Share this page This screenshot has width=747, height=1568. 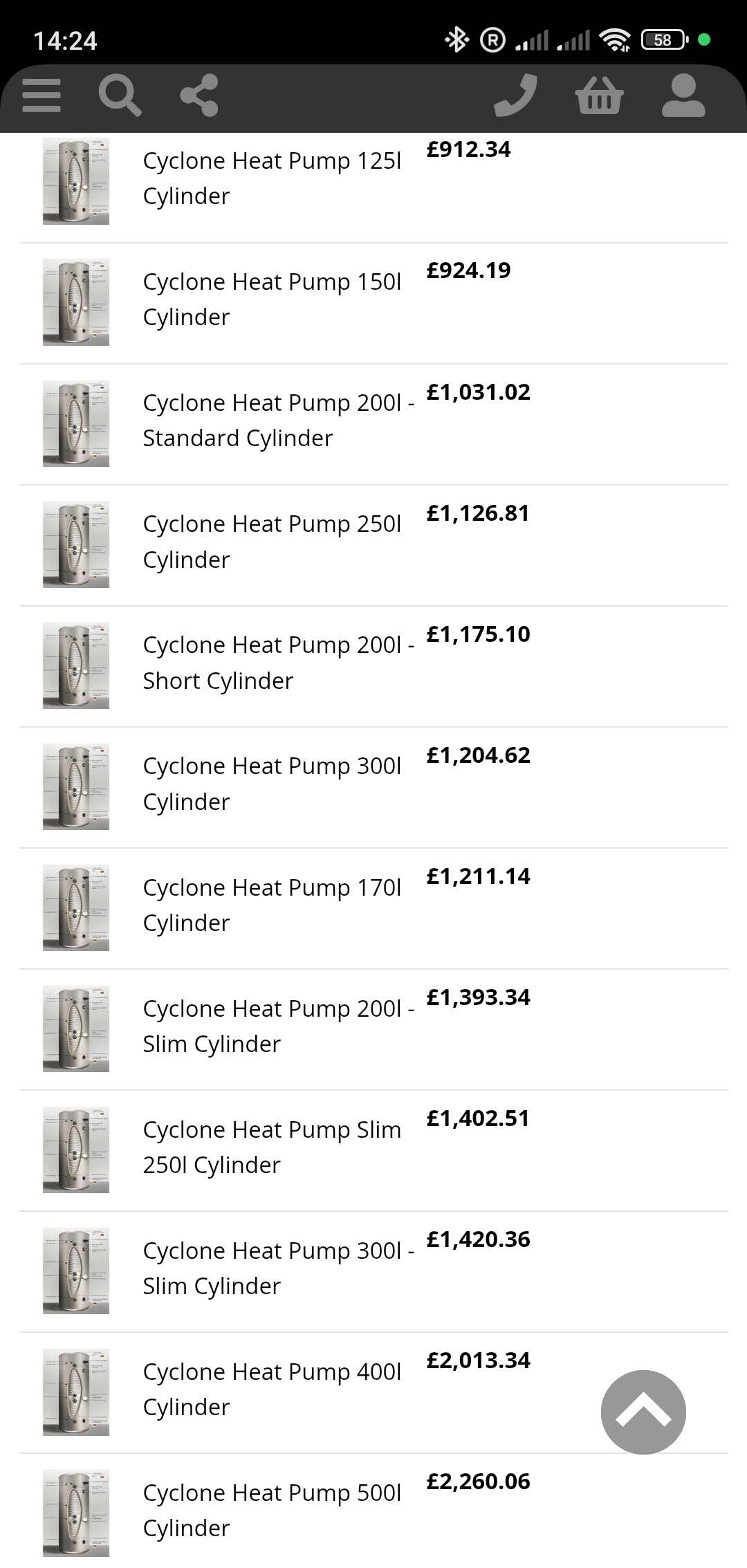click(x=199, y=95)
